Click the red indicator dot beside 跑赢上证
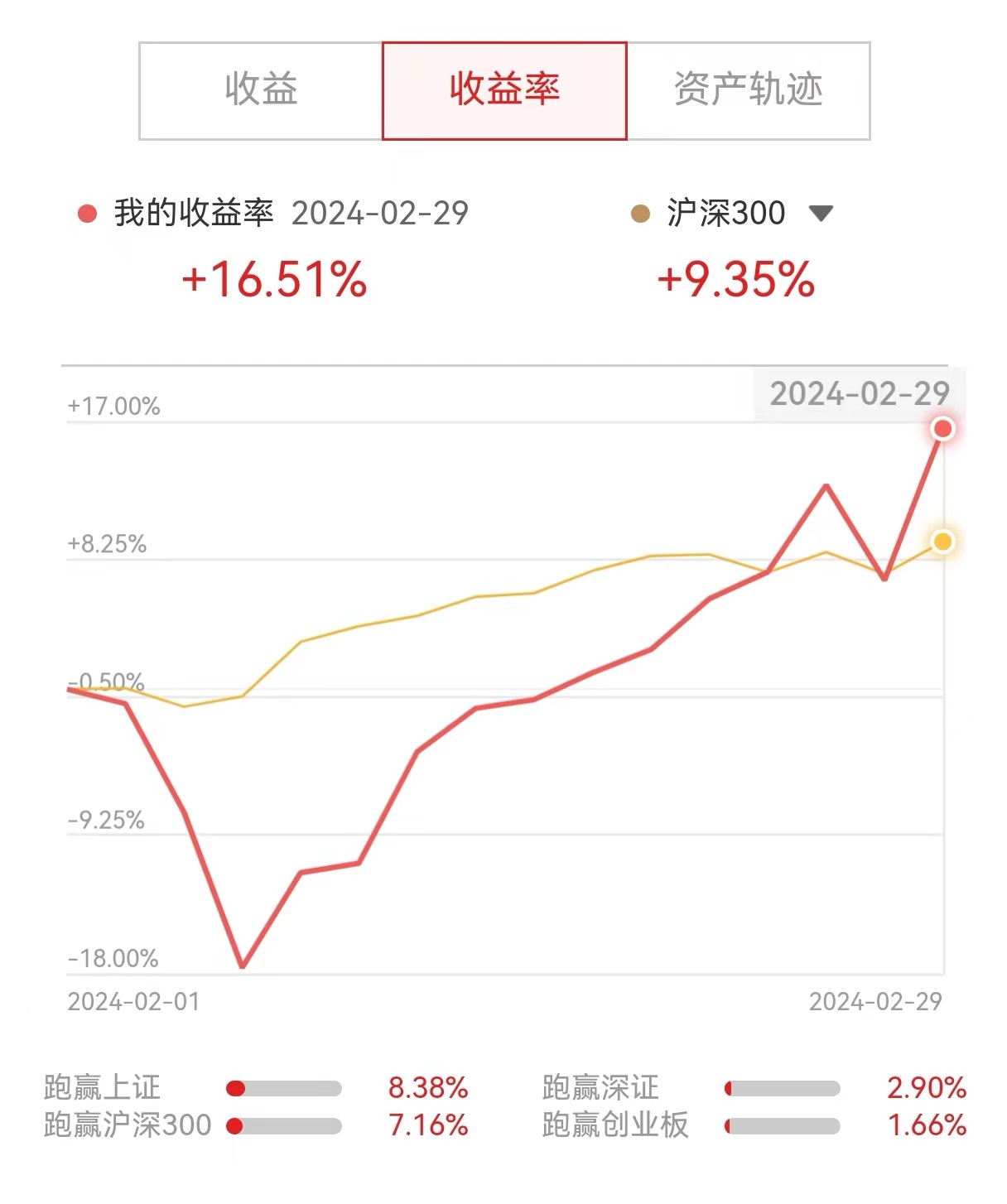1007x1204 pixels. (x=236, y=1089)
